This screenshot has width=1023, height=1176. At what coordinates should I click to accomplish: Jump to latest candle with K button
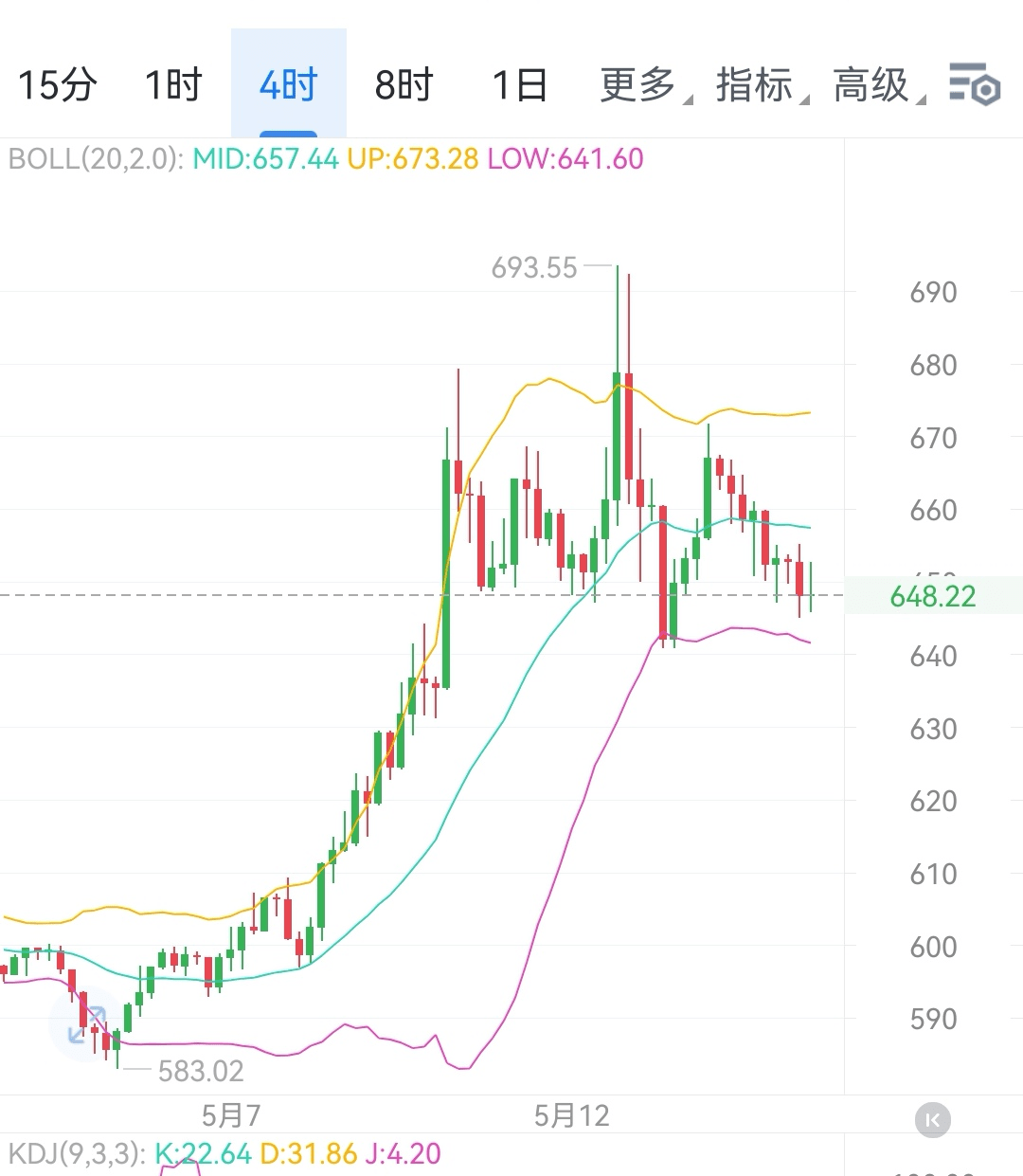pos(932,1120)
